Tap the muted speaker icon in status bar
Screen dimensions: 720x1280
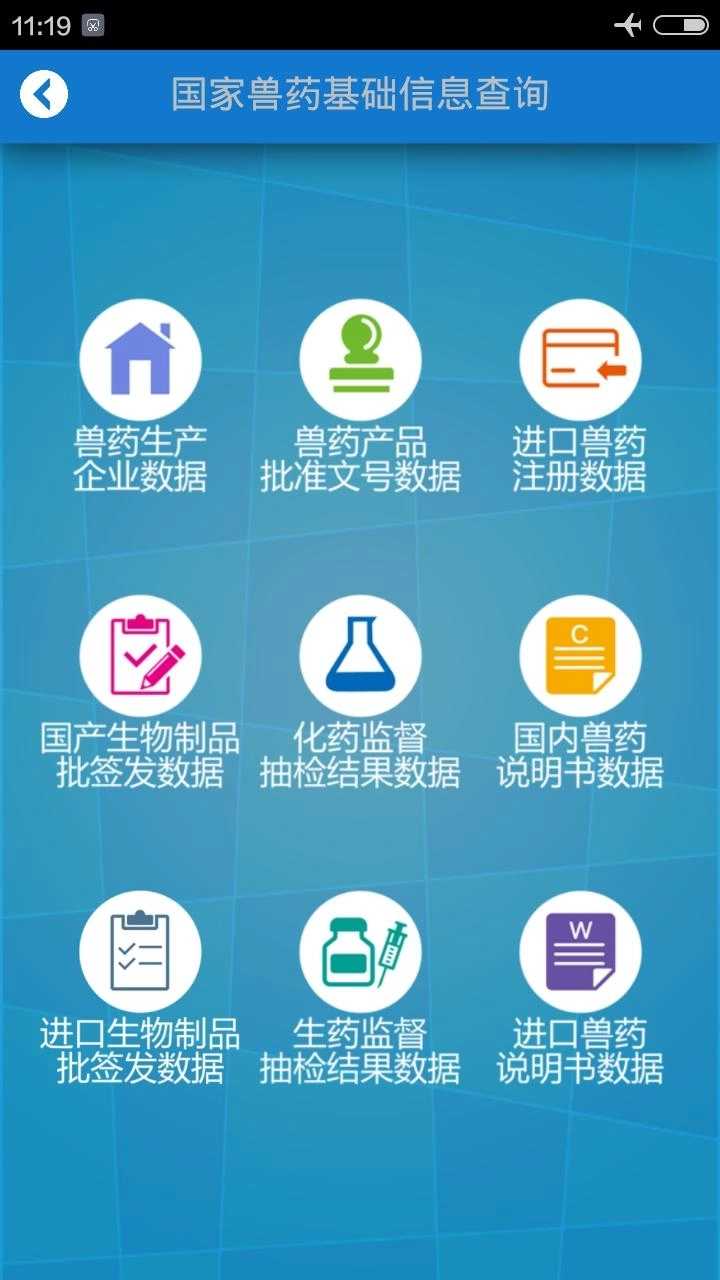click(x=628, y=24)
